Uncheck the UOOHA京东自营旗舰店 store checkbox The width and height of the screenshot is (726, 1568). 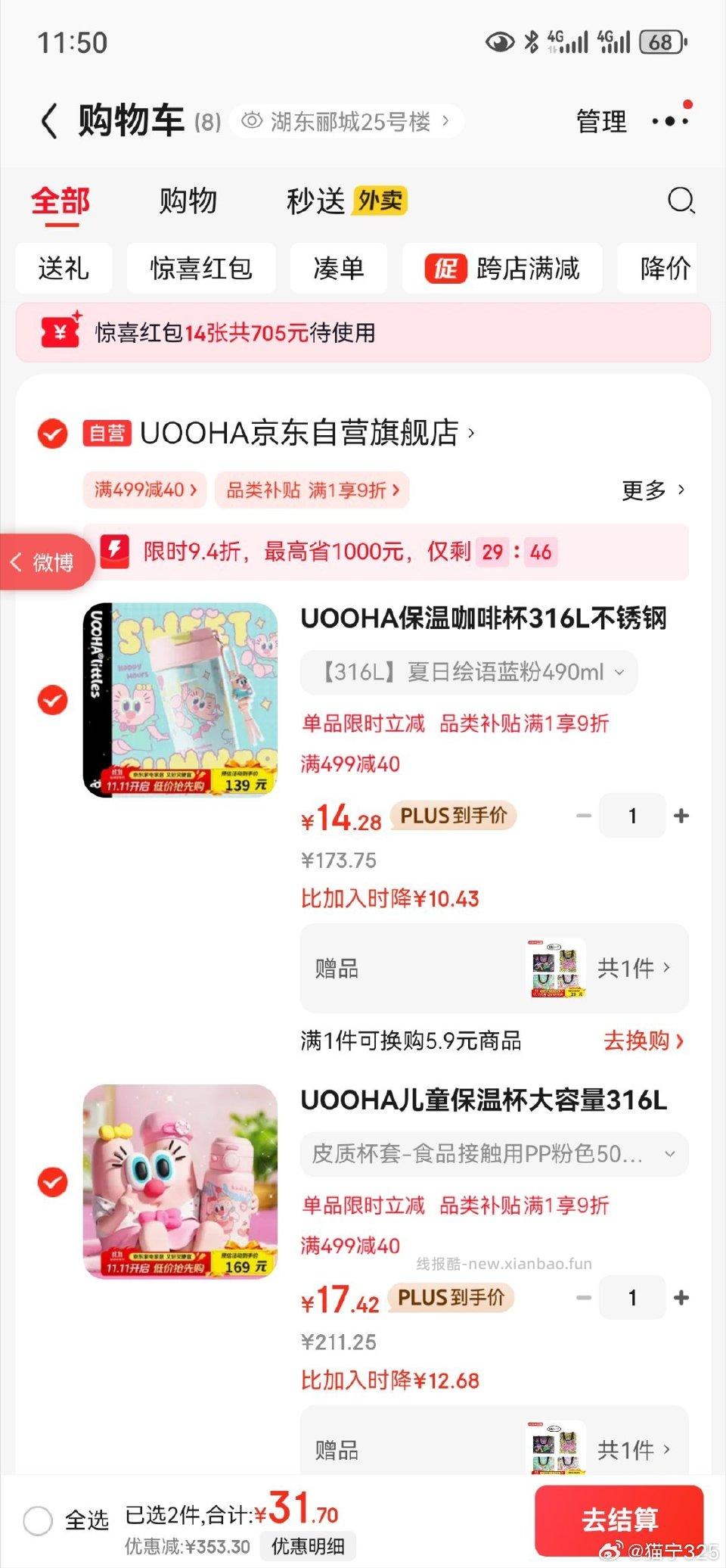pos(52,434)
